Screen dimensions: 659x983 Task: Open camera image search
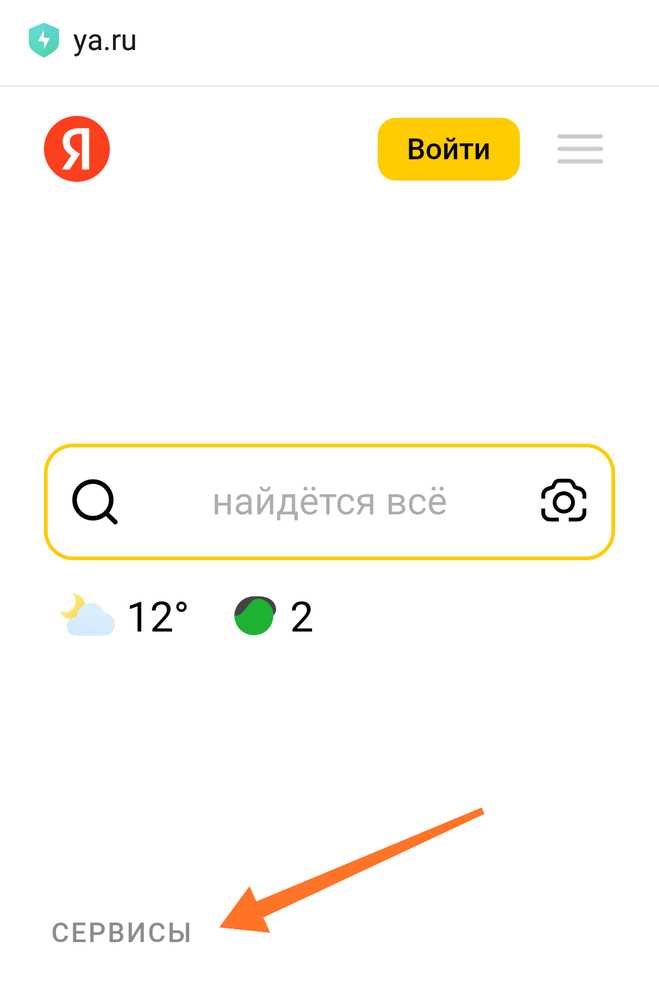pyautogui.click(x=564, y=501)
